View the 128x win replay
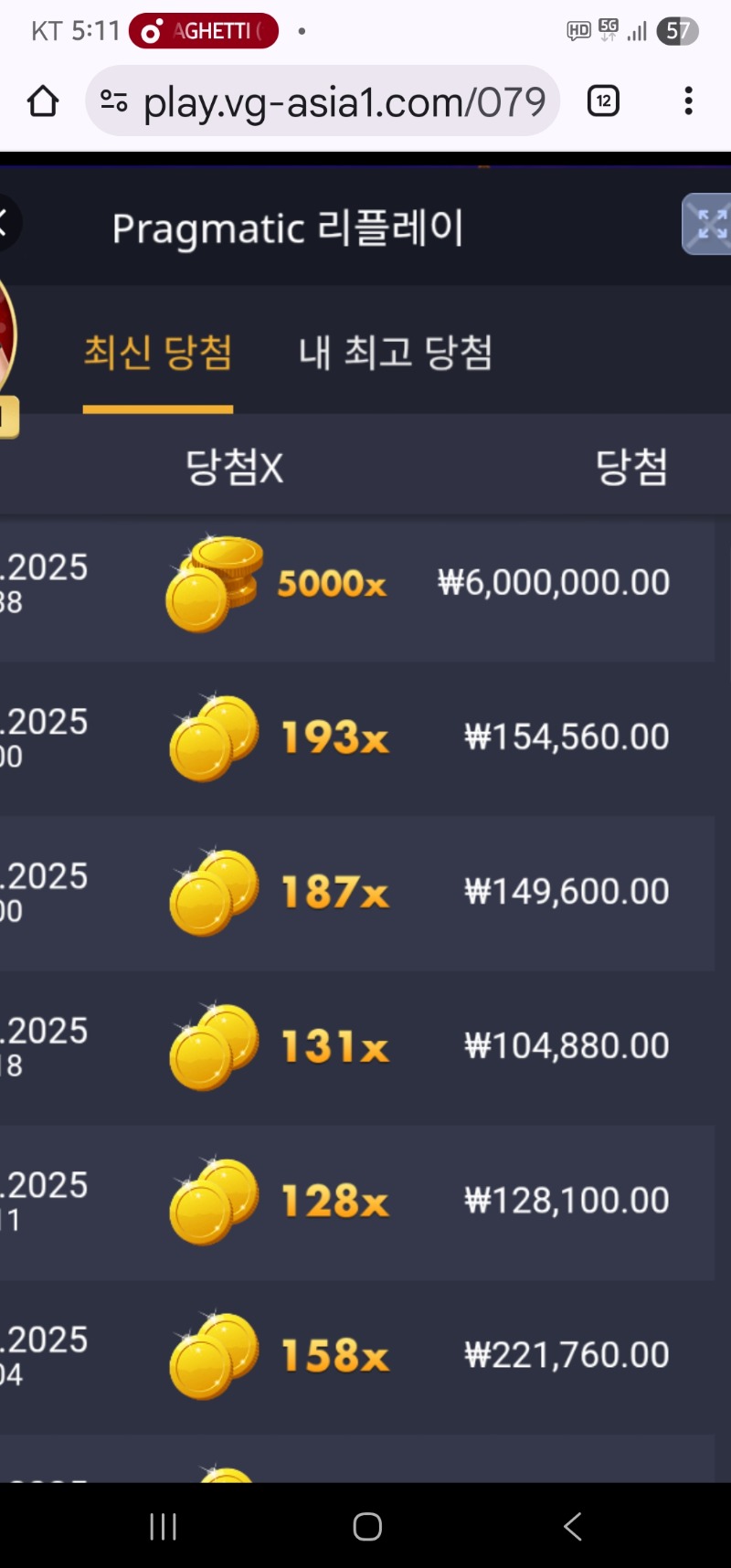Viewport: 731px width, 1568px height. pos(365,1202)
